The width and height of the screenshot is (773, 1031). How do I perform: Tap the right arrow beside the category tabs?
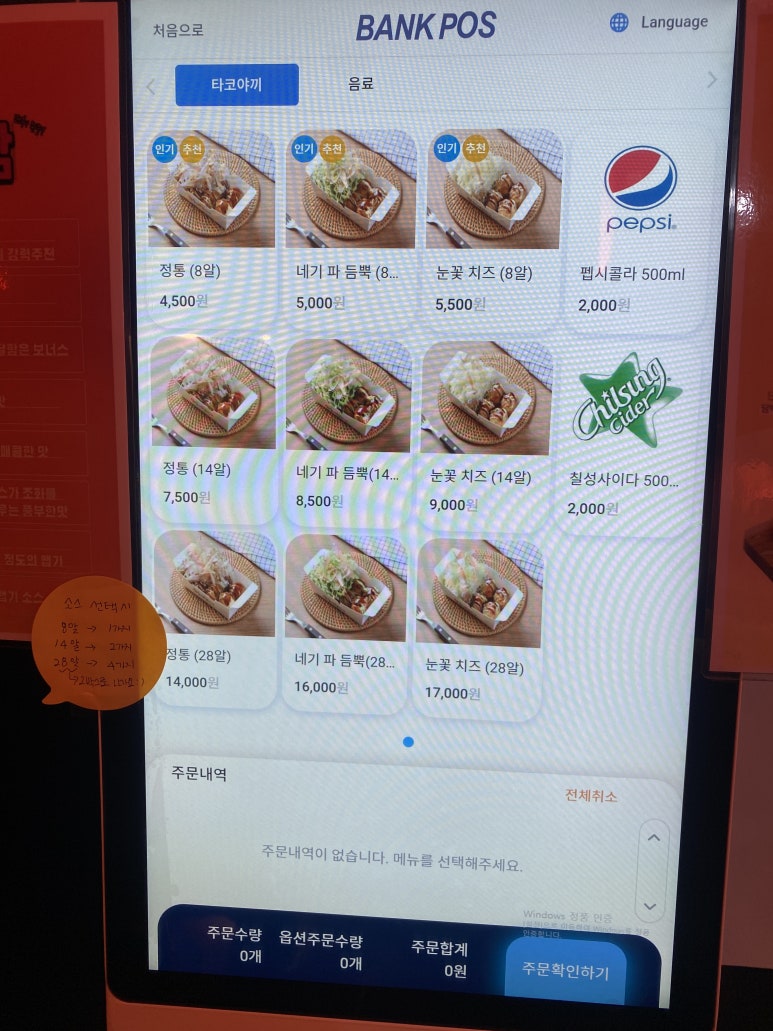pyautogui.click(x=712, y=80)
